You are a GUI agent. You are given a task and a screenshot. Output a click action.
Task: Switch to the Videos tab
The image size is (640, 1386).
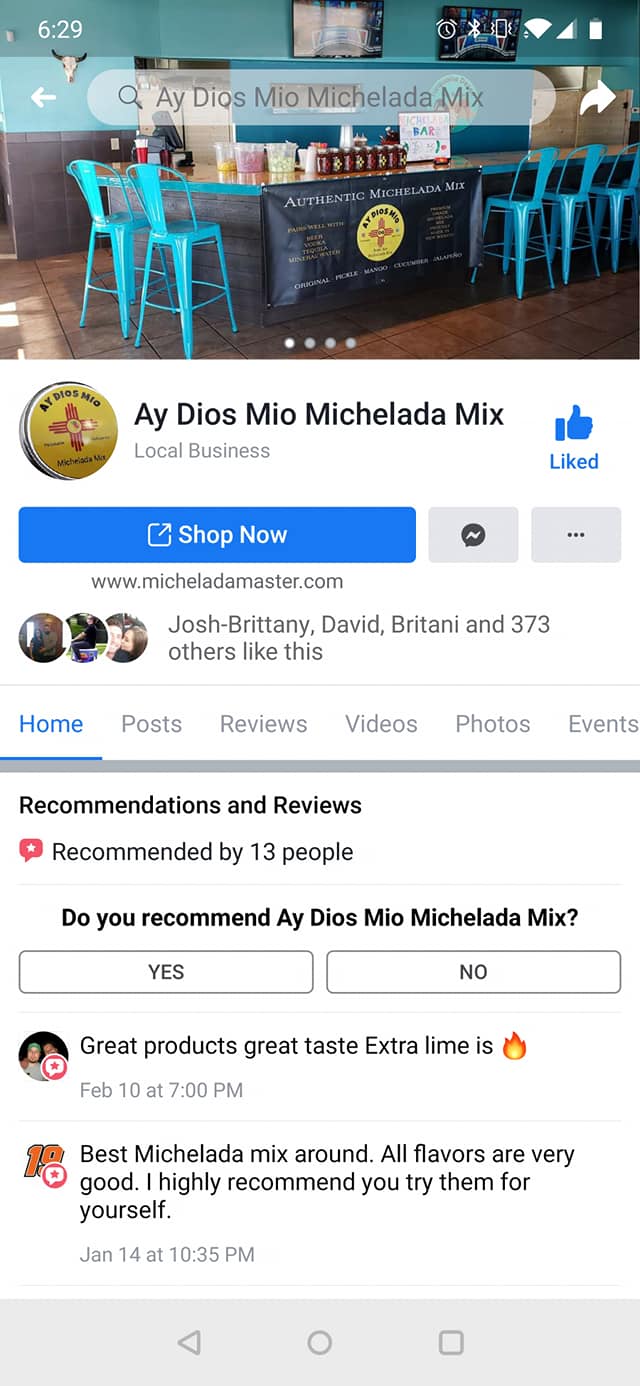tap(381, 724)
